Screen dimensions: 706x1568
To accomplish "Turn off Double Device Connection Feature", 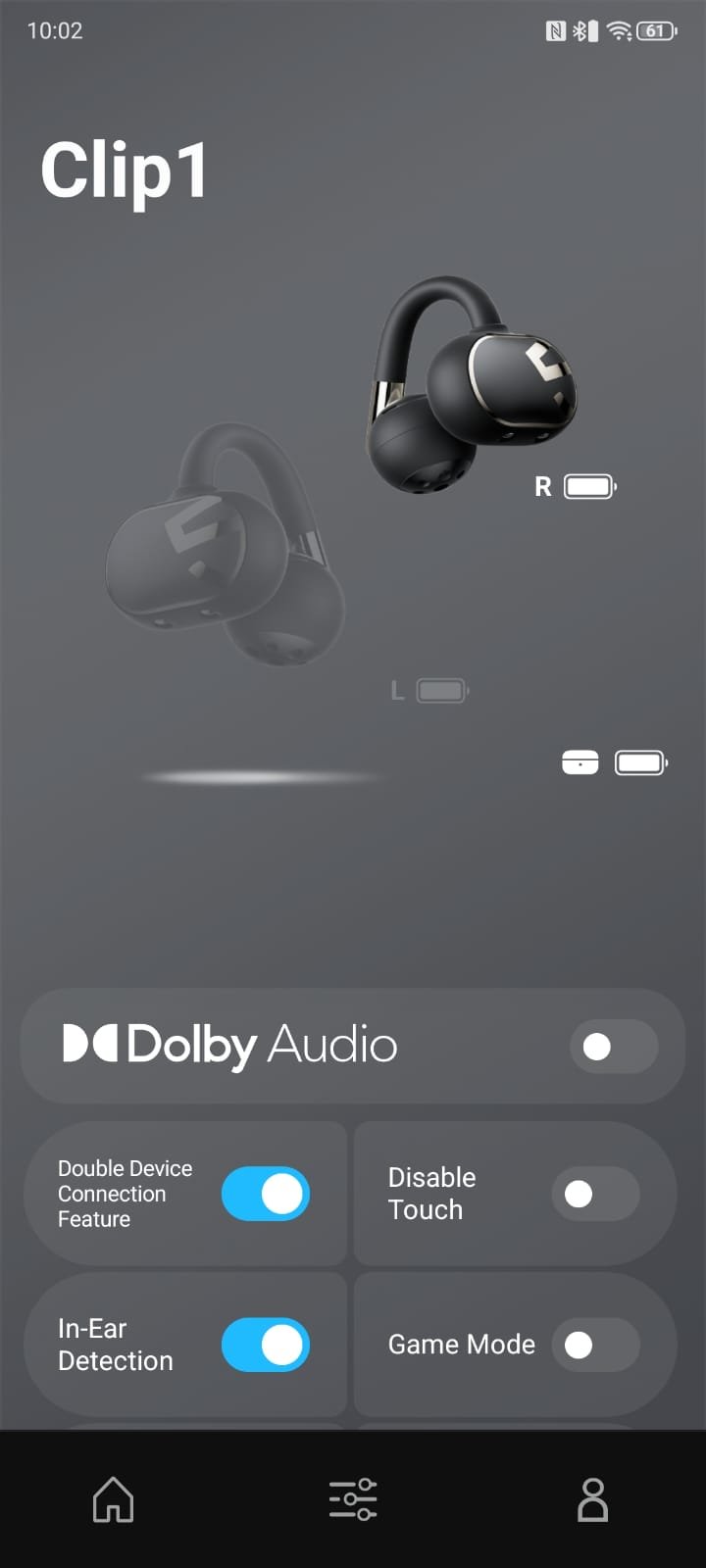I will 266,1194.
